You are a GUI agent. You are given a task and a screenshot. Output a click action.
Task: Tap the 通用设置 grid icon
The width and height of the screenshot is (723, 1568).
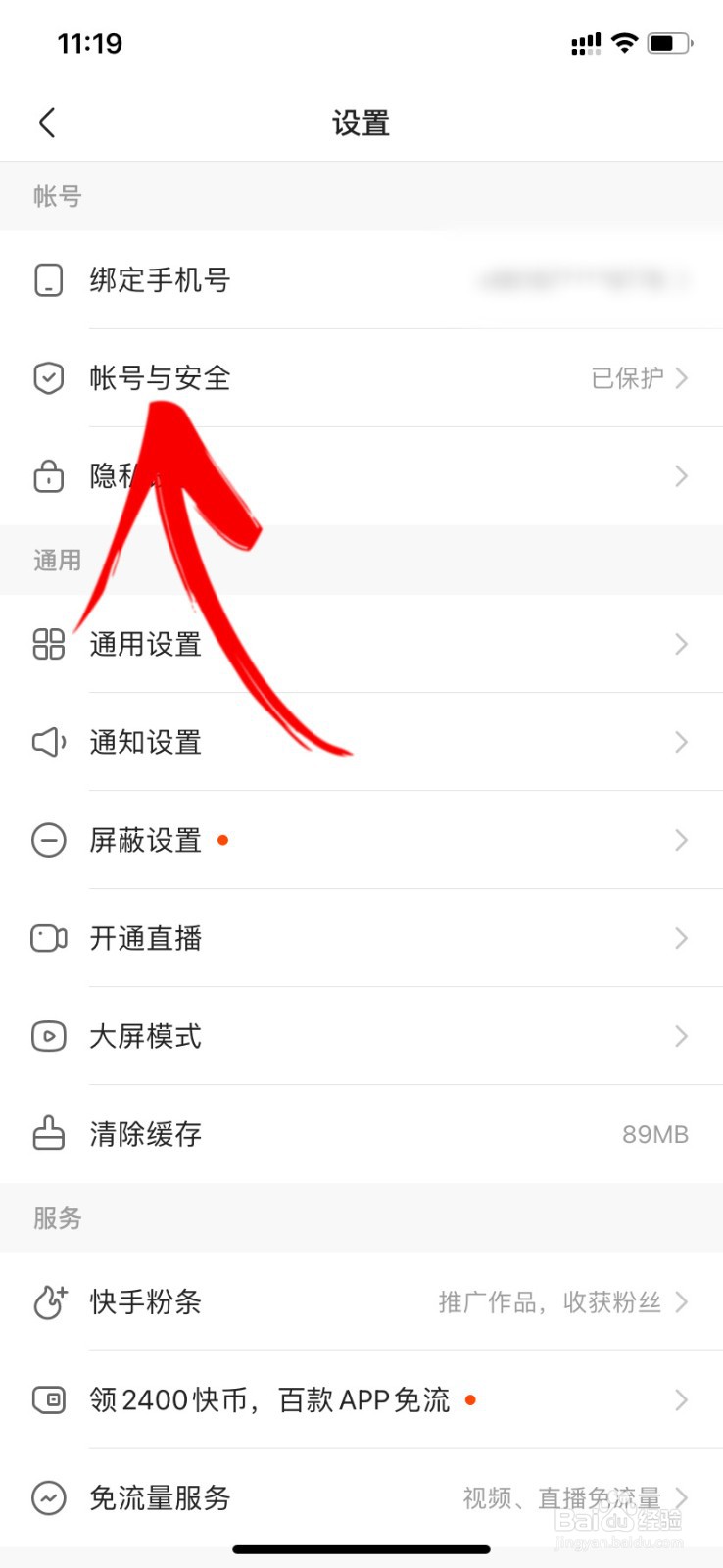(x=48, y=644)
